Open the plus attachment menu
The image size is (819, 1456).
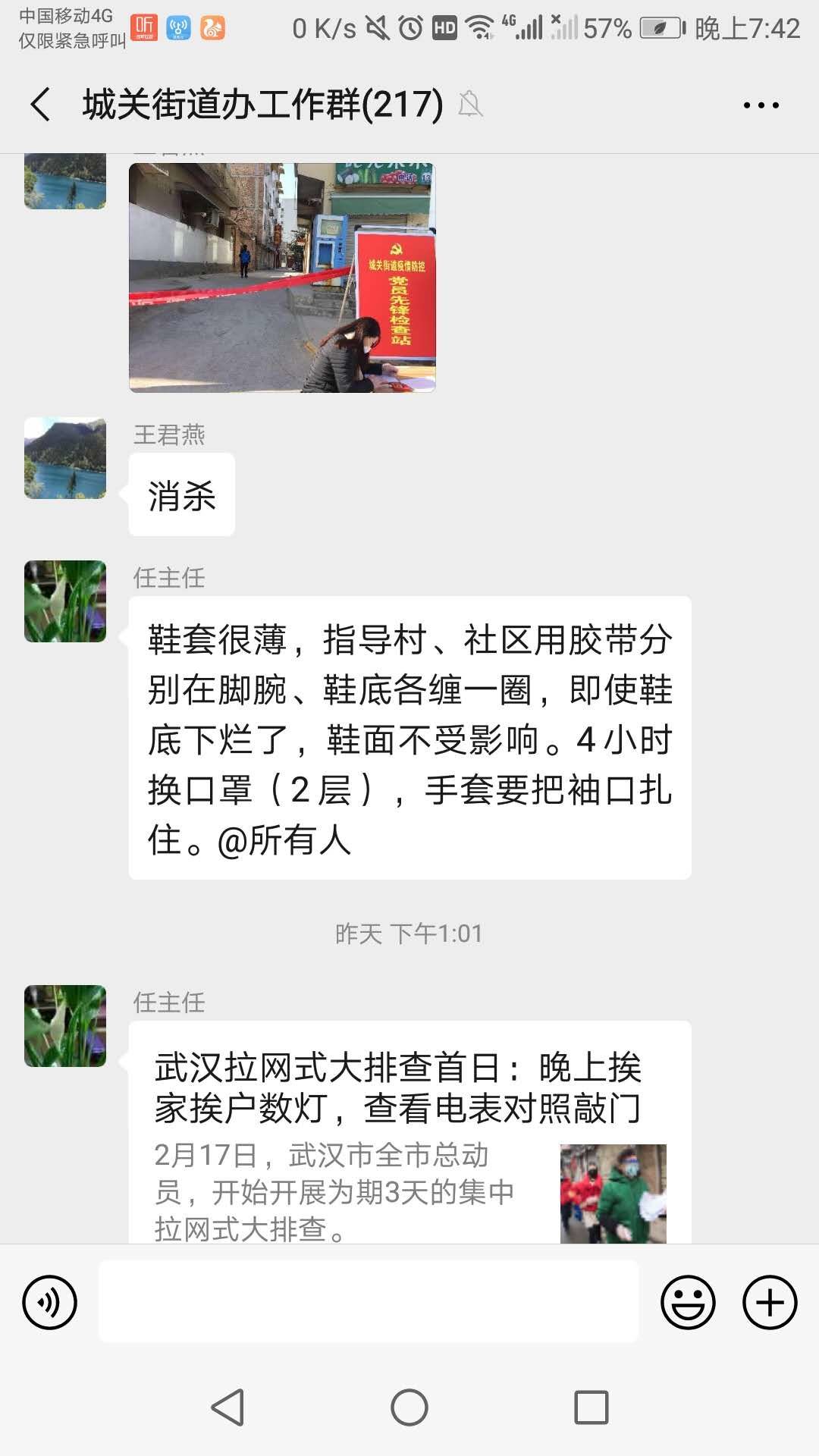(x=769, y=1302)
